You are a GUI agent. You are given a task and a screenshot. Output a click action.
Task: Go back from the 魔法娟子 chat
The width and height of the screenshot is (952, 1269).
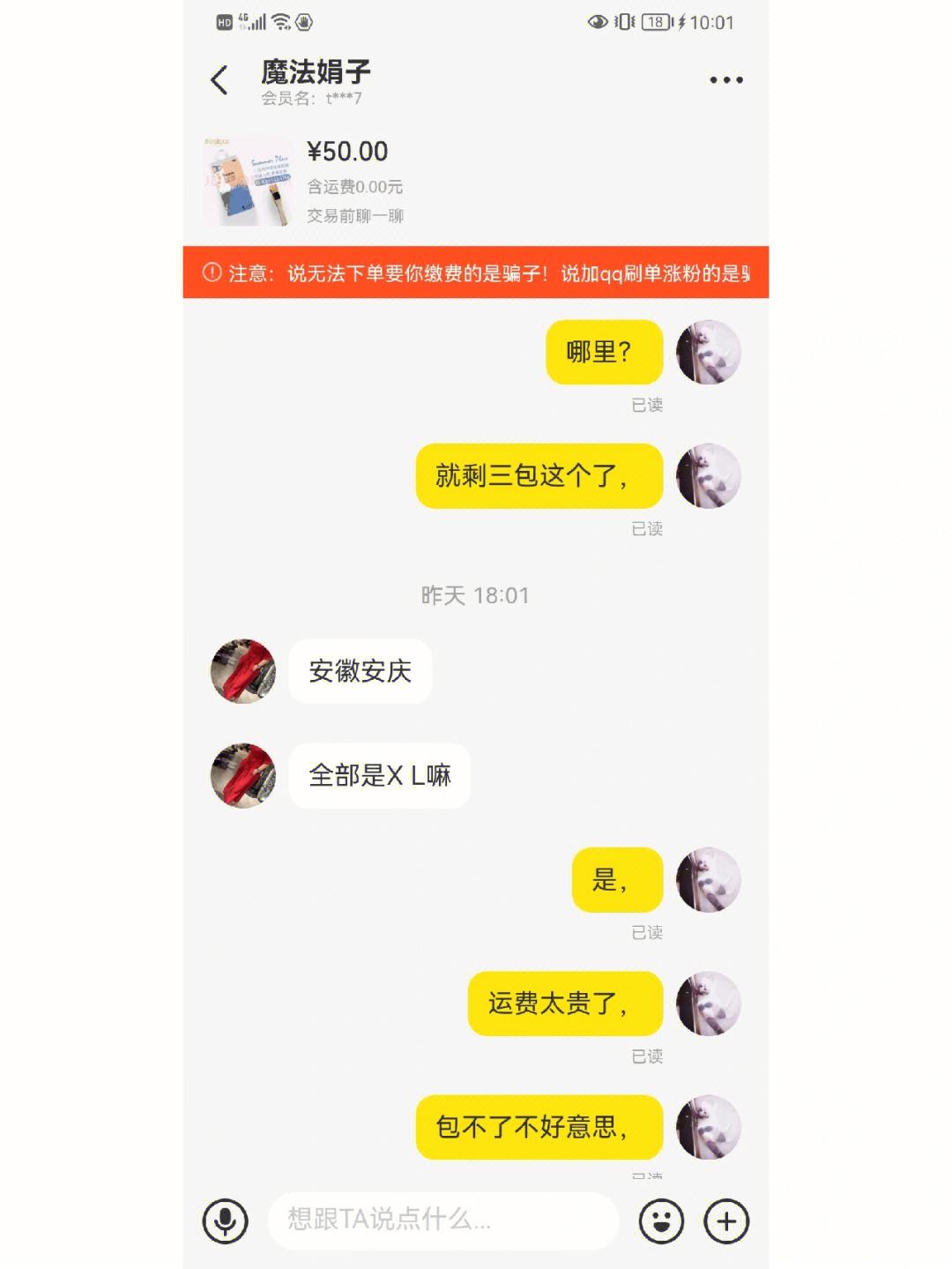pos(219,80)
